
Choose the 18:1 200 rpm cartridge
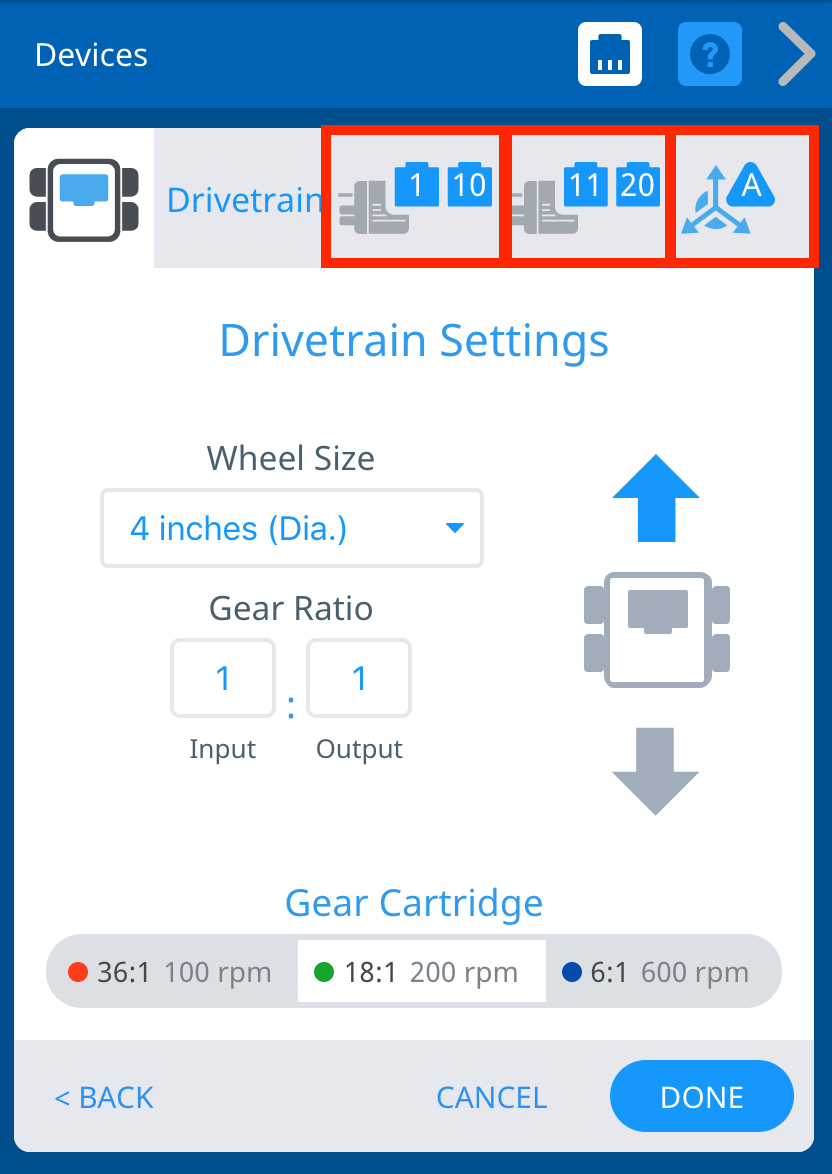click(x=421, y=972)
